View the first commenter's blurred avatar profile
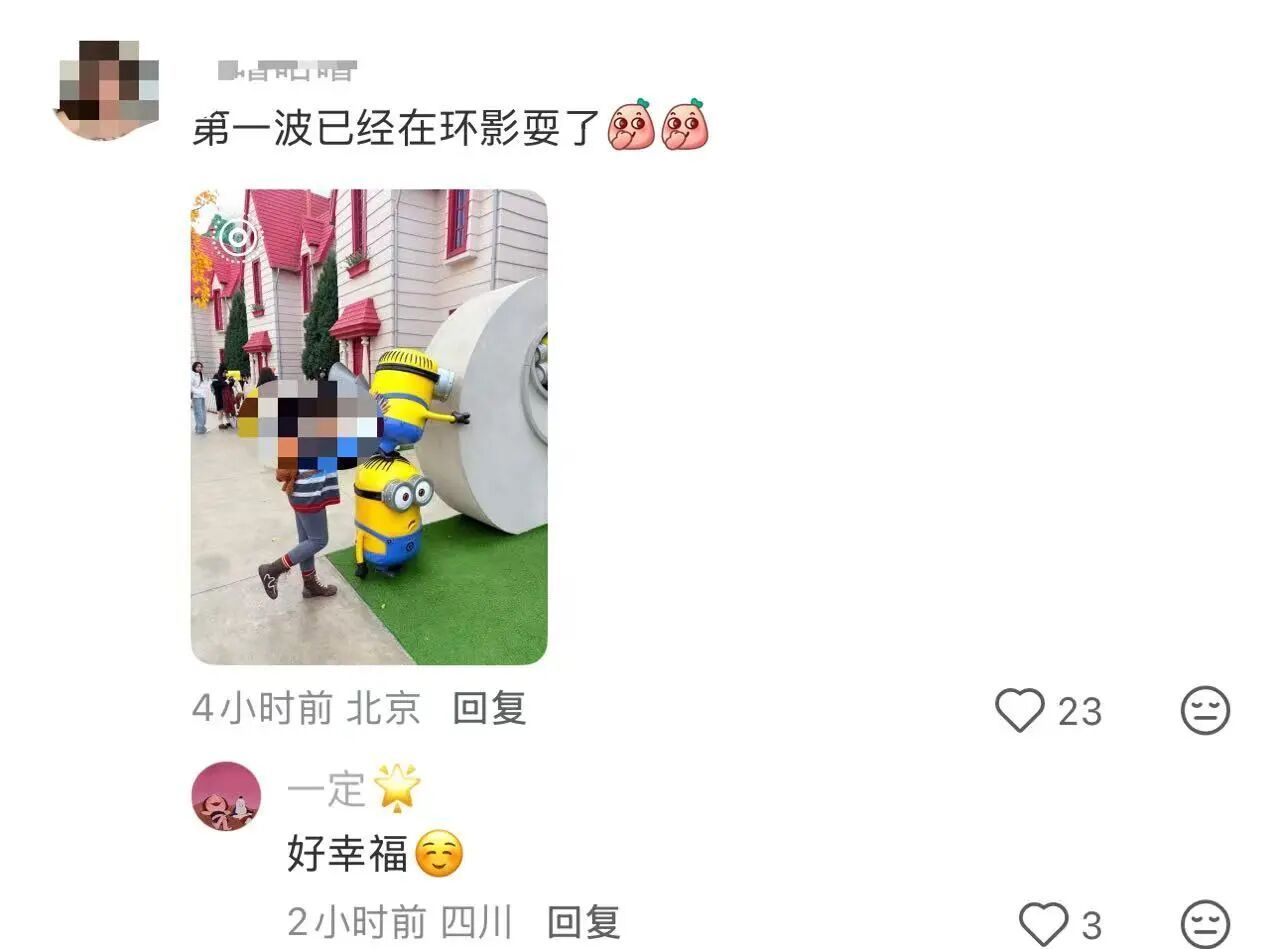The width and height of the screenshot is (1280, 949). (x=106, y=90)
